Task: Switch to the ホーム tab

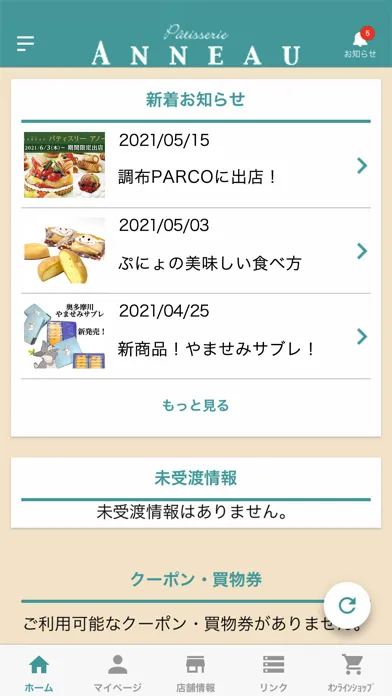Action: pos(39,672)
